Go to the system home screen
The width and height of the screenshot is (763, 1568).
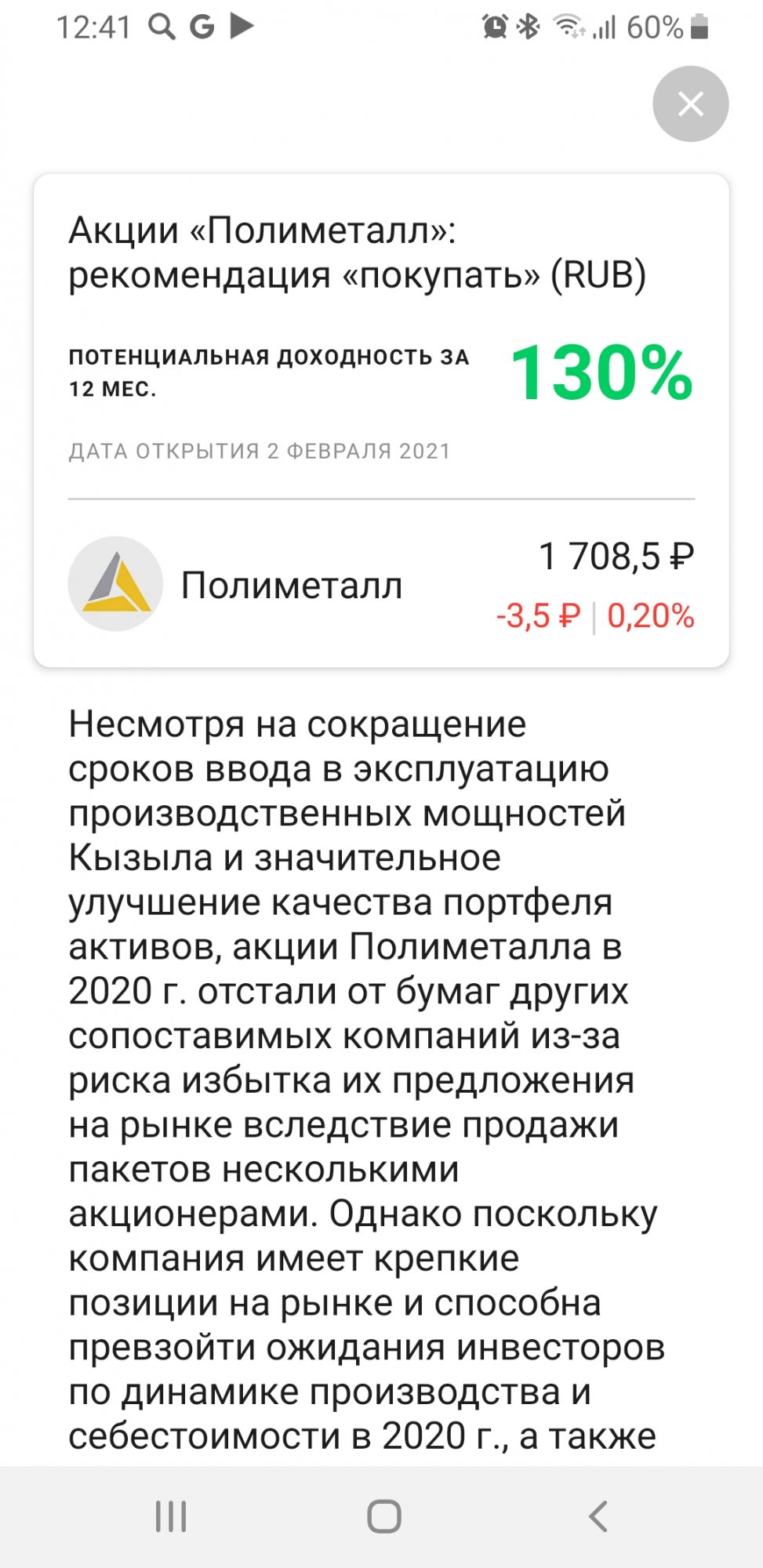pos(384,1516)
